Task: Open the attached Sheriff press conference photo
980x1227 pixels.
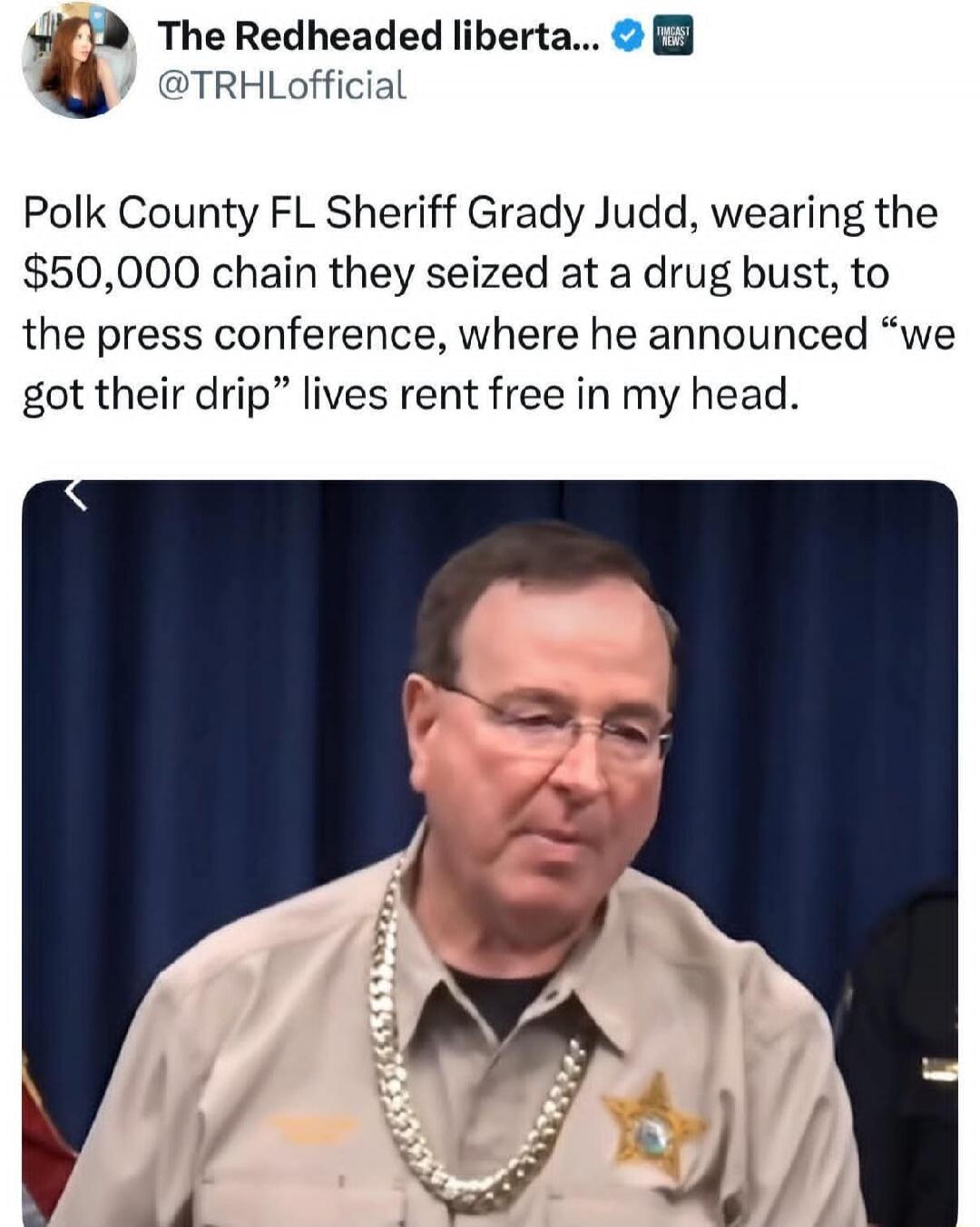Action: point(490,853)
